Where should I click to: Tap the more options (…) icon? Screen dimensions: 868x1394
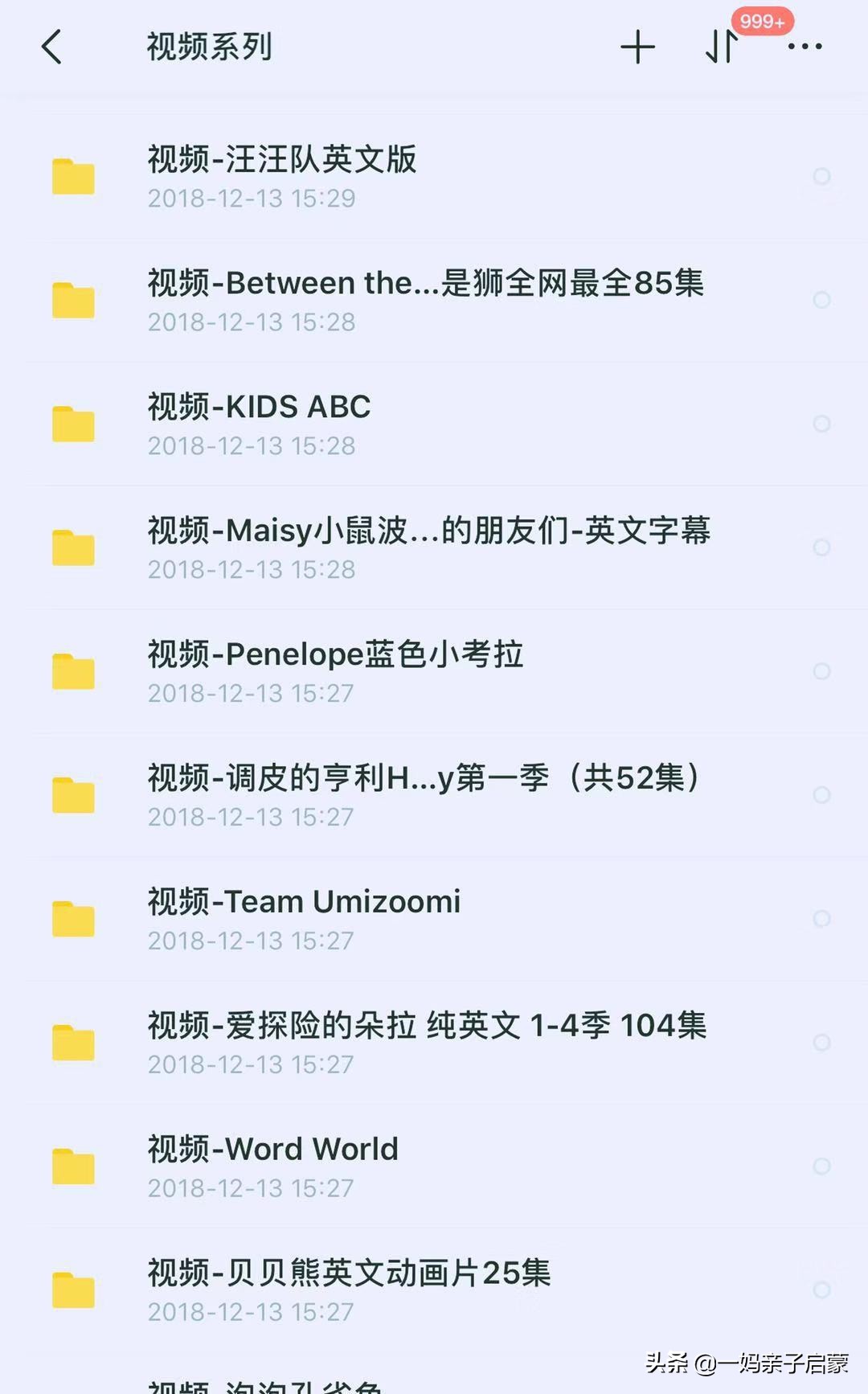point(804,47)
